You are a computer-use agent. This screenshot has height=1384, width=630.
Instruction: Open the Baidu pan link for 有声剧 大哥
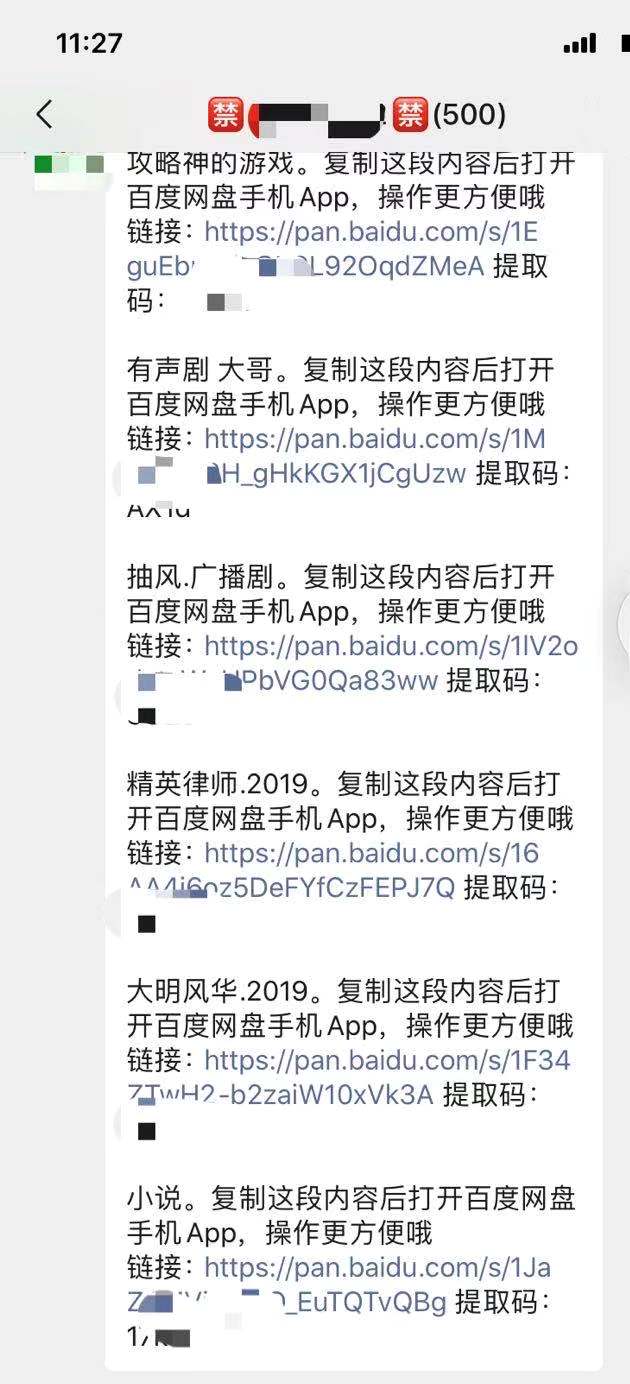point(375,440)
